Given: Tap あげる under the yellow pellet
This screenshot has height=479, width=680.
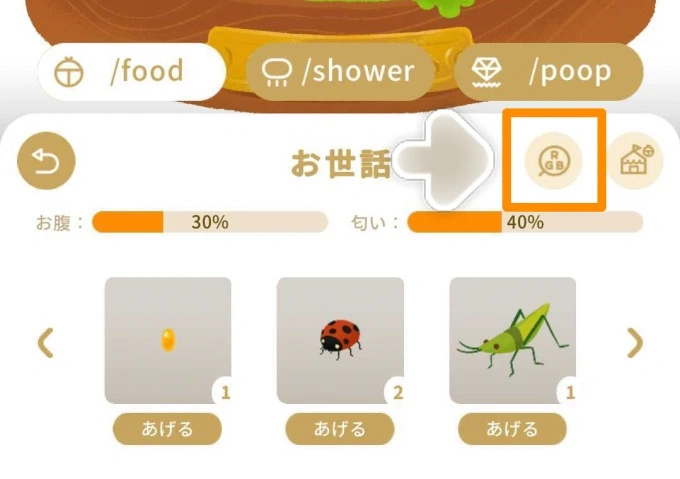Looking at the screenshot, I should tap(167, 430).
